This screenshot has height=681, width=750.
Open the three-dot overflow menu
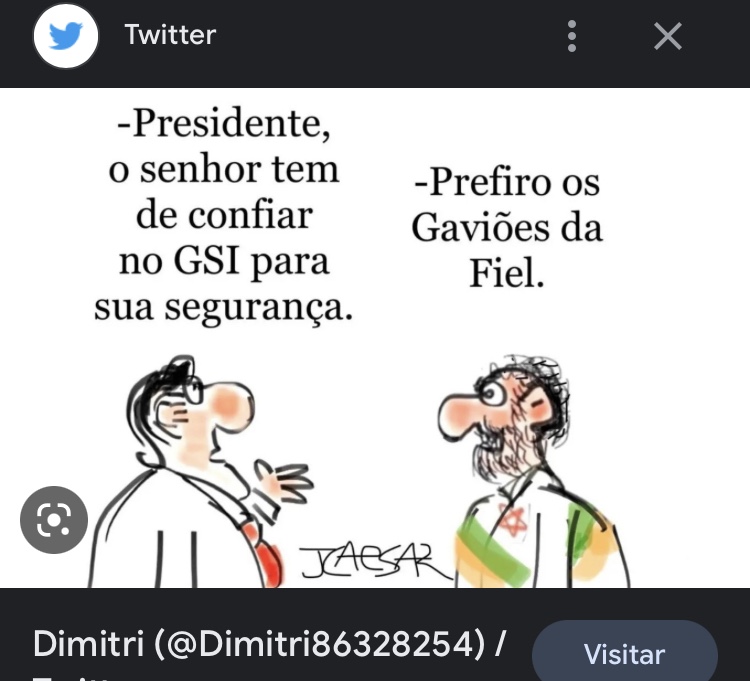point(572,37)
